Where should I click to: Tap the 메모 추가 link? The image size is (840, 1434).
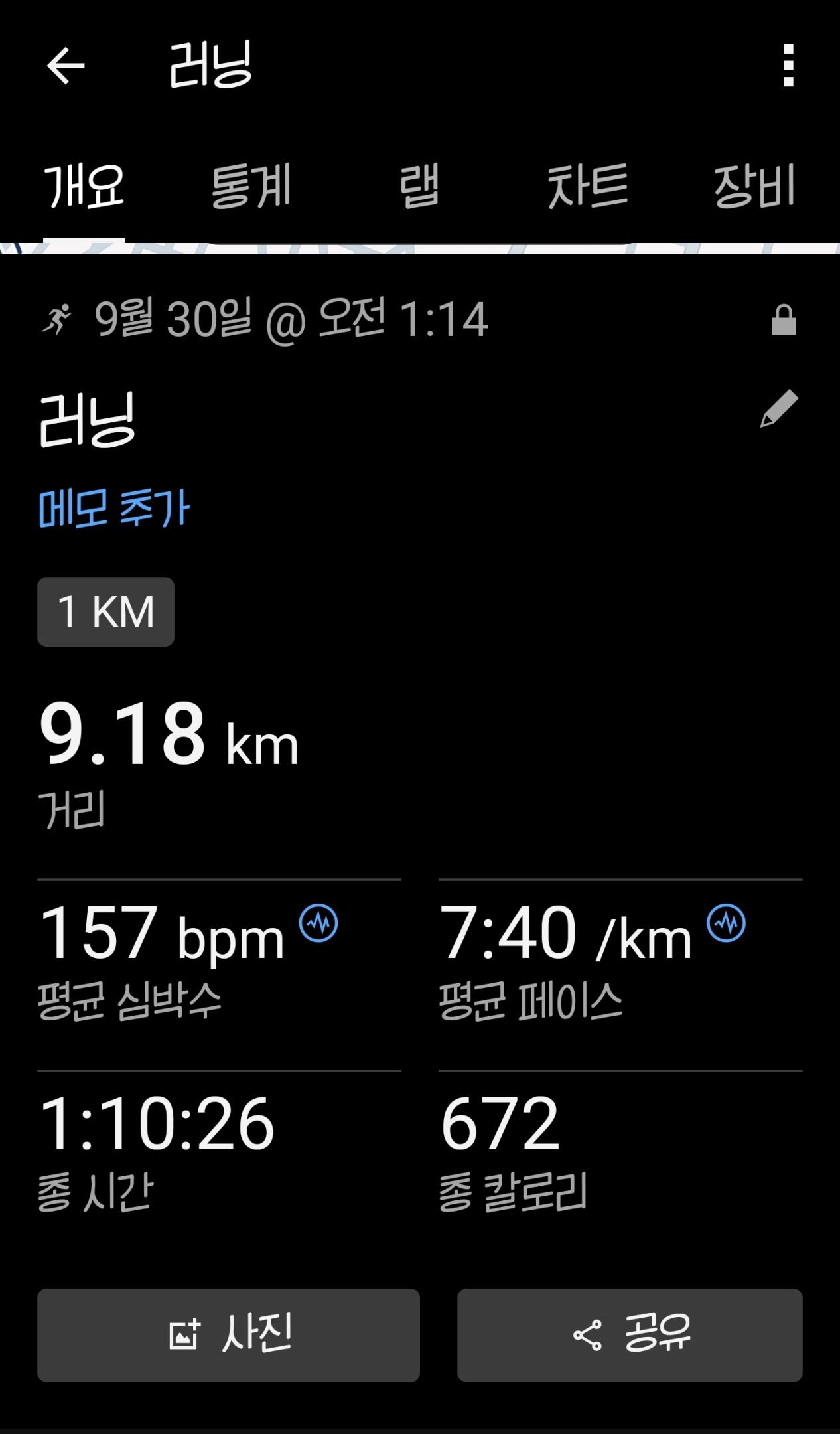pyautogui.click(x=114, y=509)
